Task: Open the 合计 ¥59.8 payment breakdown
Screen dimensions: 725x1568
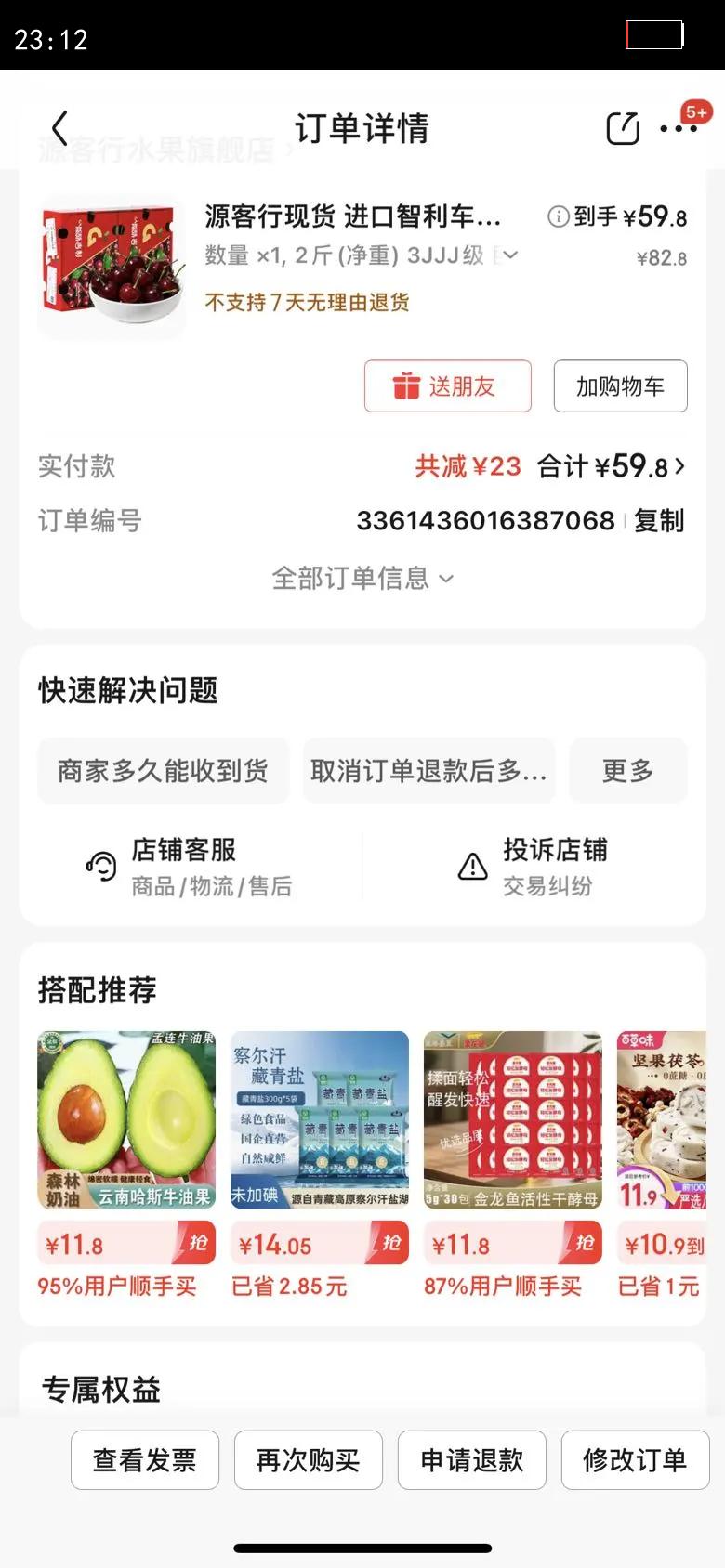Action: (612, 466)
